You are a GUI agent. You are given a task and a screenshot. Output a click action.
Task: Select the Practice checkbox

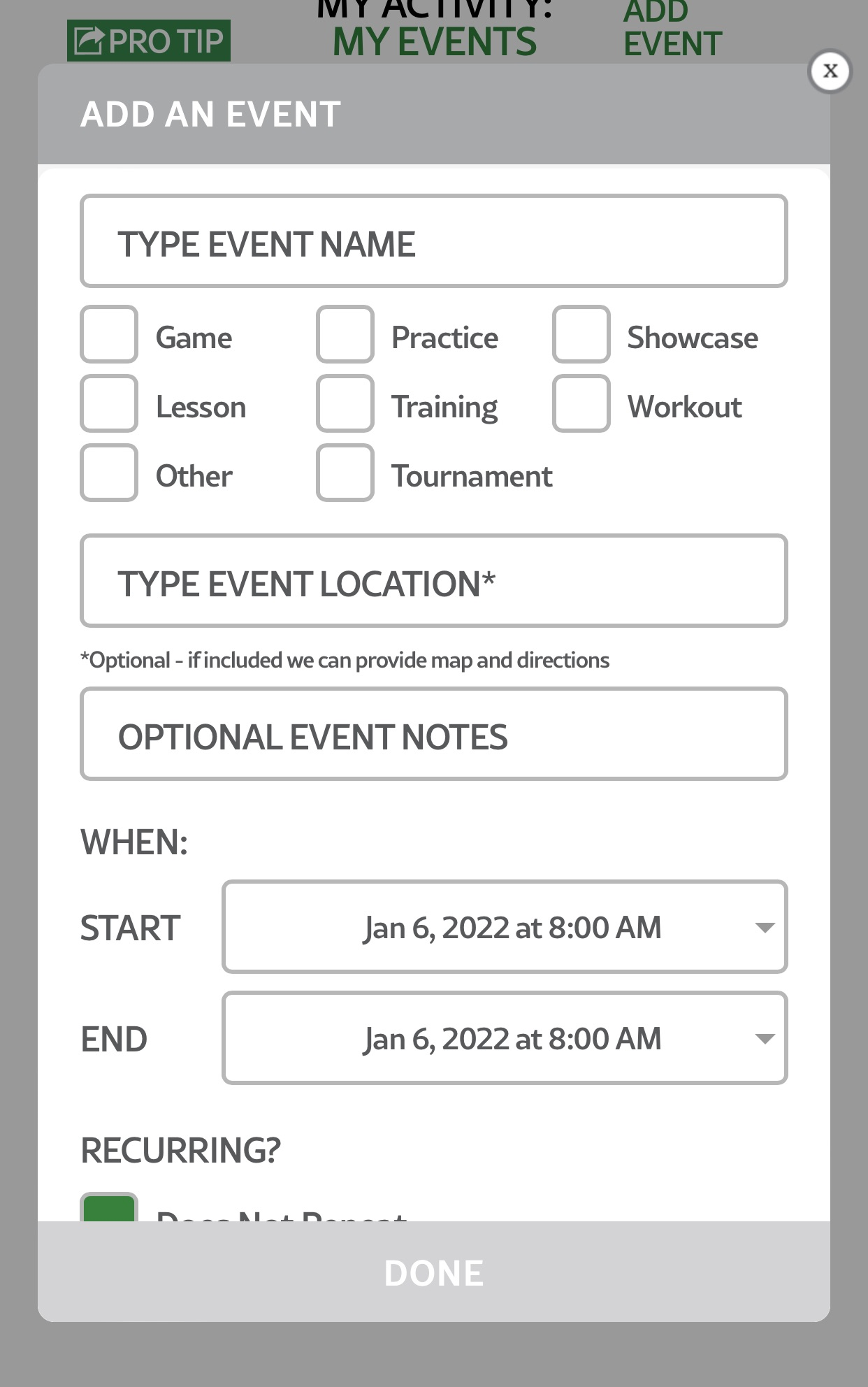pyautogui.click(x=345, y=334)
